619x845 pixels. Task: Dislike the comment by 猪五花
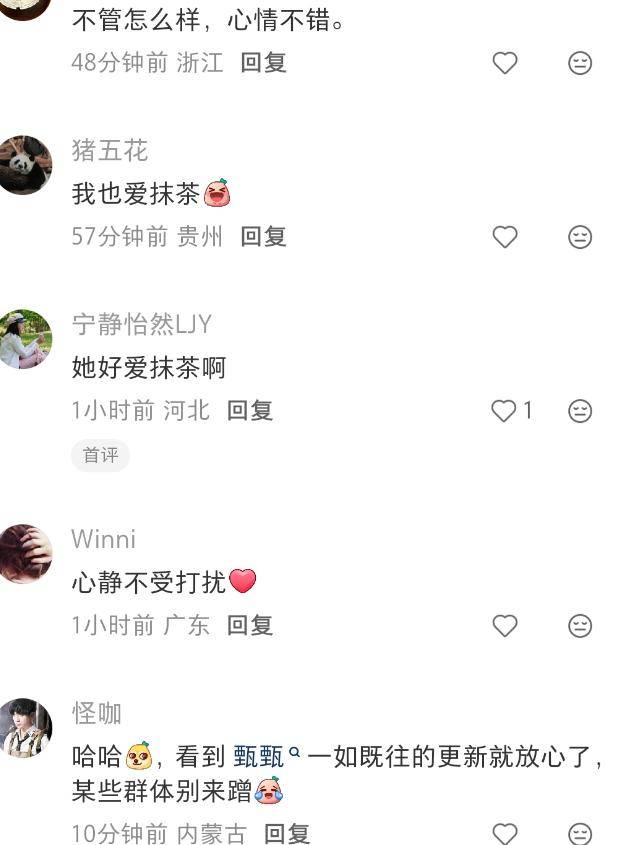tap(580, 237)
